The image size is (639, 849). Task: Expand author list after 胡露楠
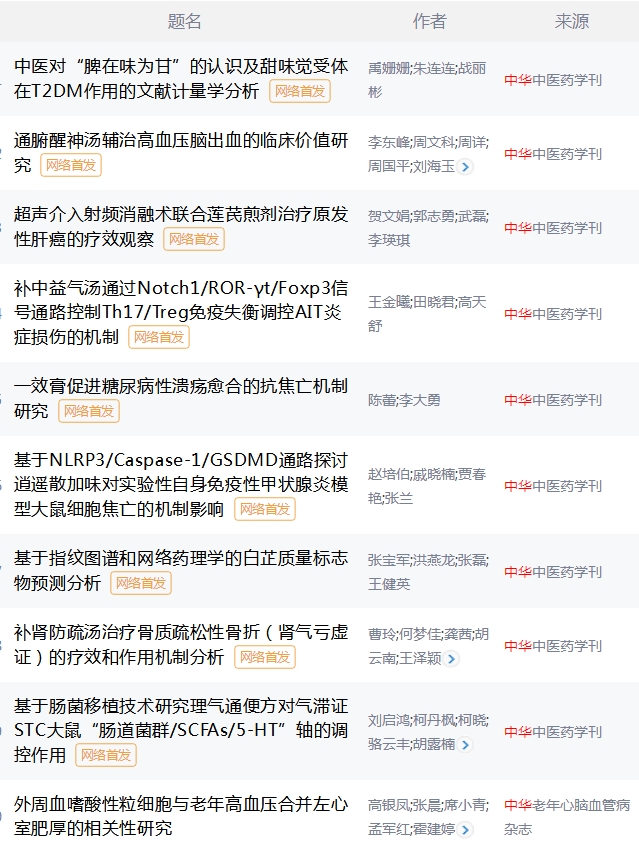pos(465,745)
